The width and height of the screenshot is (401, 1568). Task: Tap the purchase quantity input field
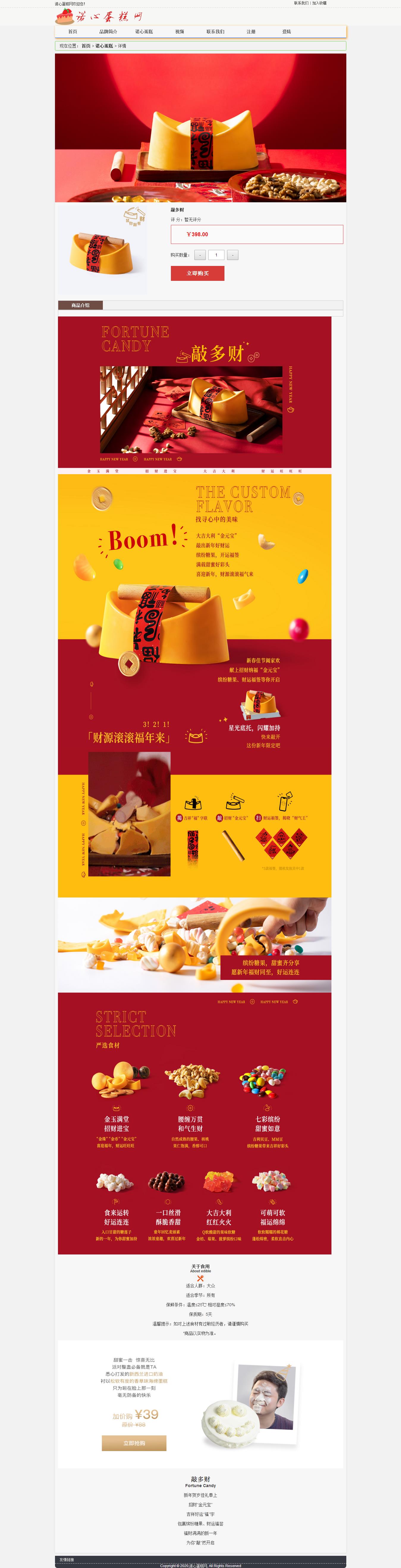216,255
